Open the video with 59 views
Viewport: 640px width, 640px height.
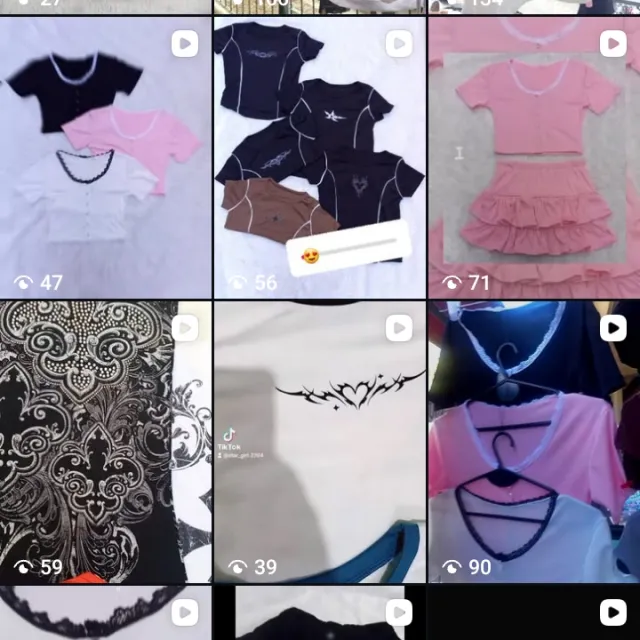point(105,442)
